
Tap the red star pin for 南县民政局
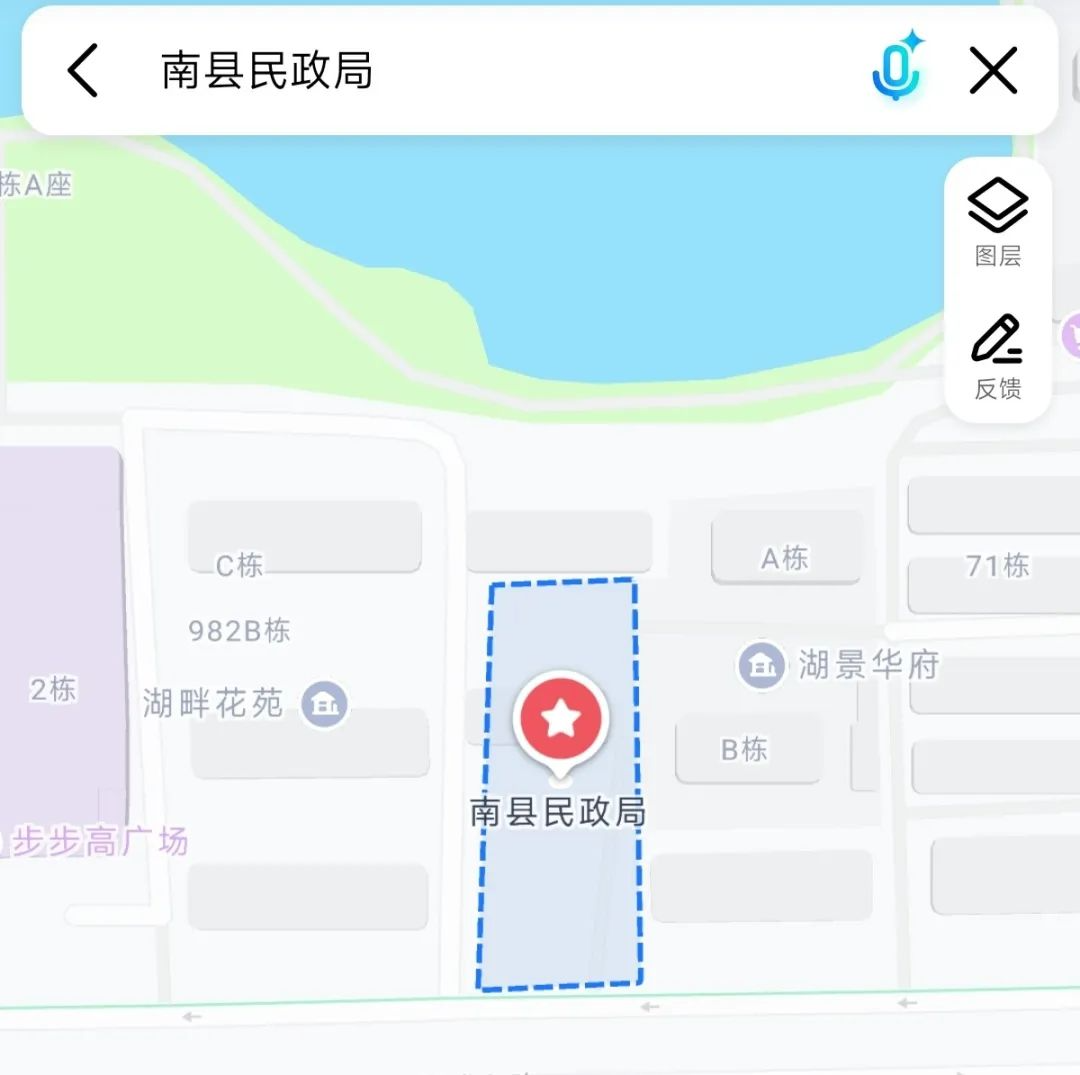click(560, 718)
